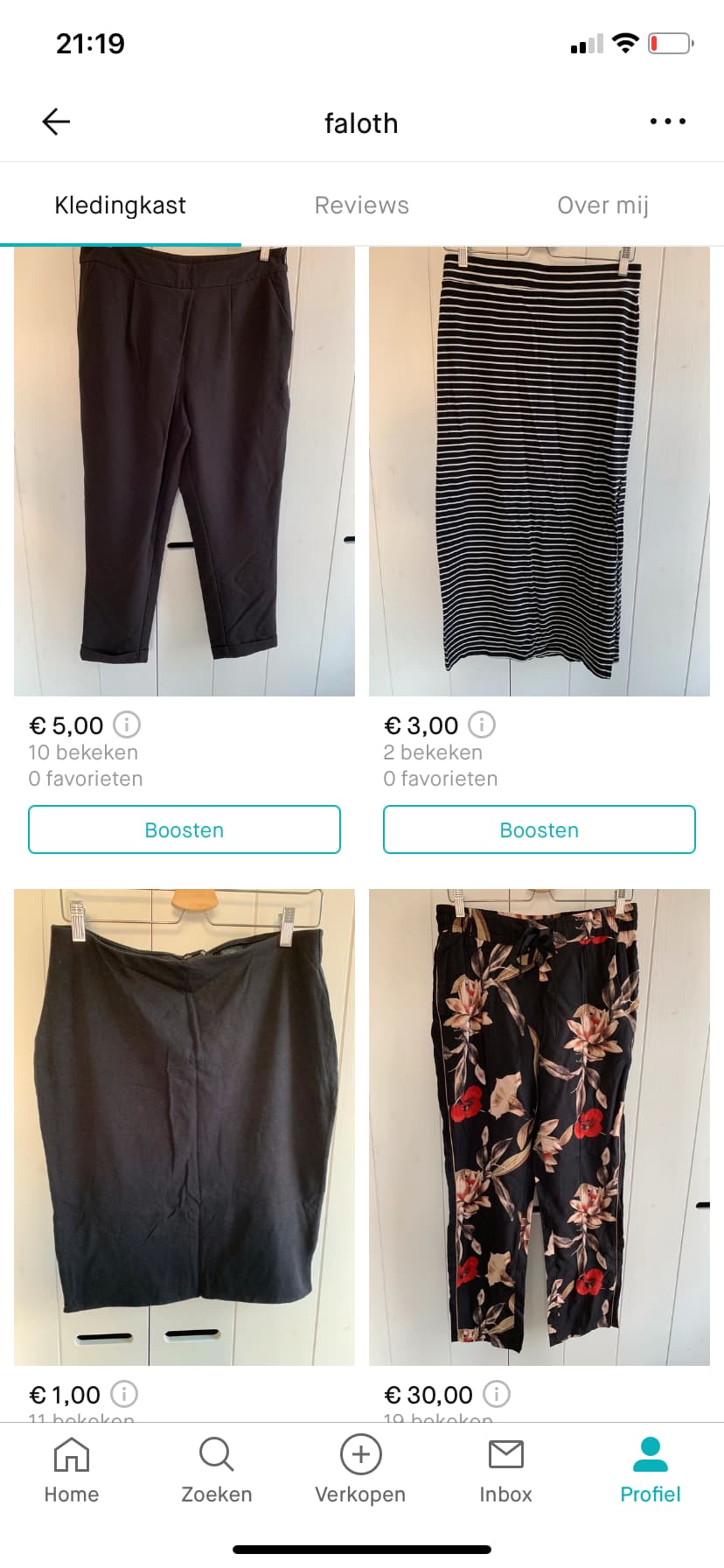The height and width of the screenshot is (1568, 724).
Task: Switch to the Over mij tab
Action: tap(602, 205)
